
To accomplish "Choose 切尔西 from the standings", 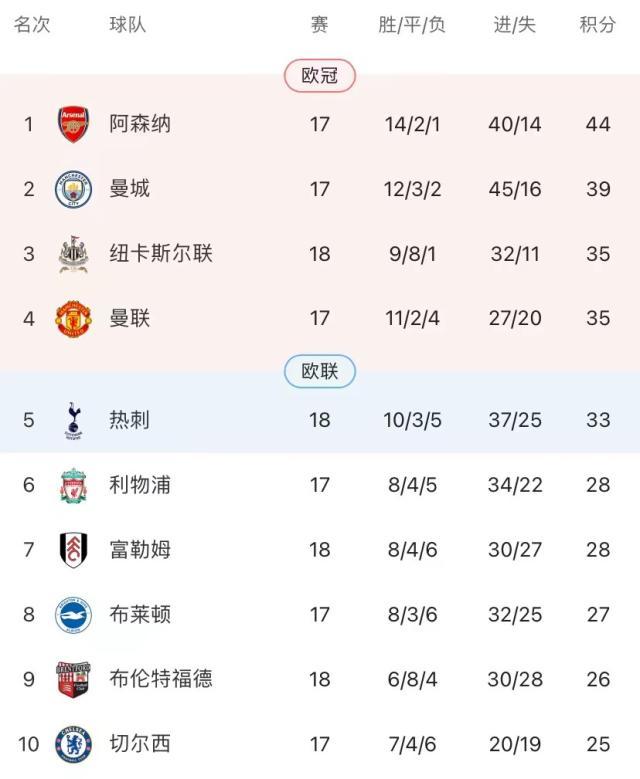I will click(x=140, y=743).
